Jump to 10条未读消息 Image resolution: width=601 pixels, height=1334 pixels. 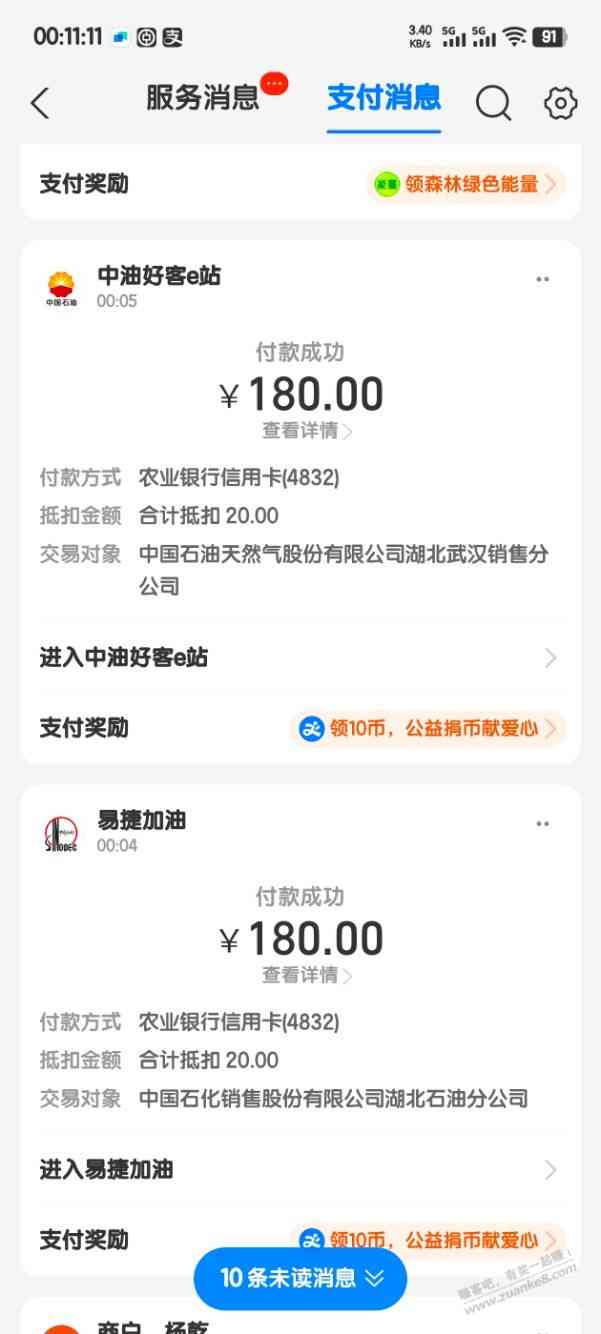(301, 1278)
